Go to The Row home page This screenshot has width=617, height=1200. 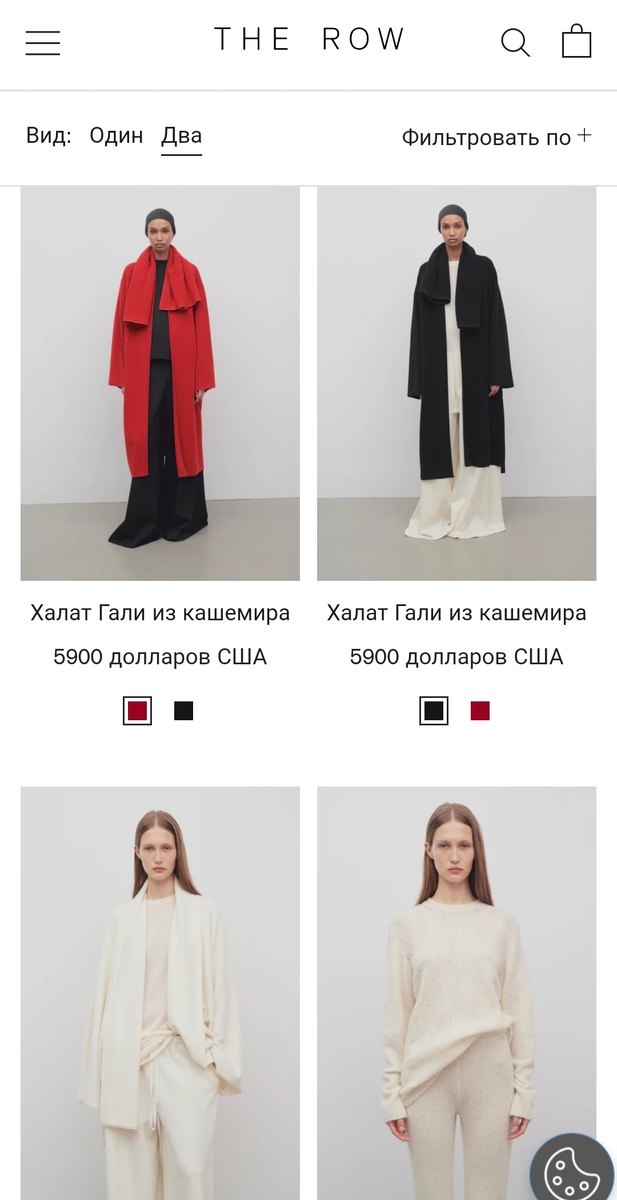[309, 40]
